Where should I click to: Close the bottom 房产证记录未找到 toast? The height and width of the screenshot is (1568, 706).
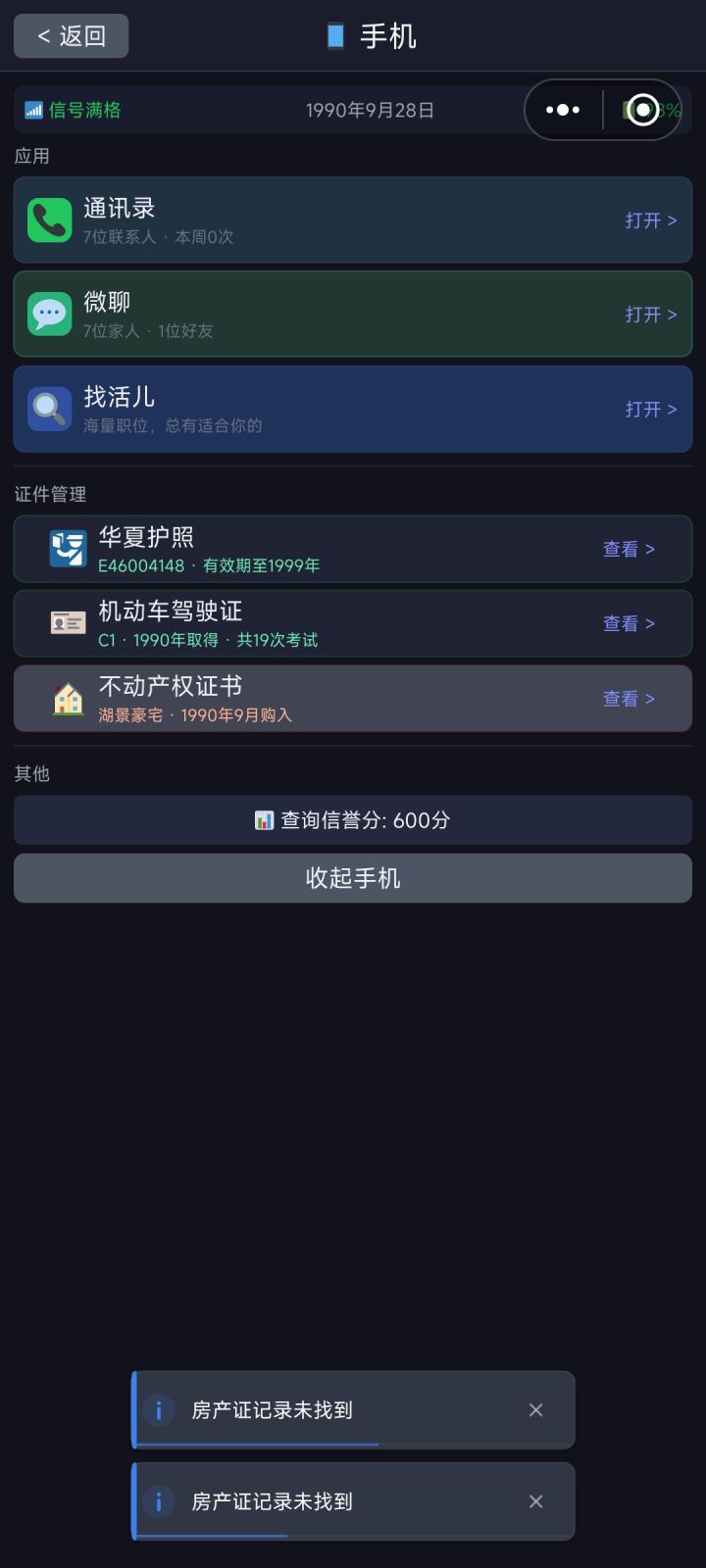pos(535,1500)
